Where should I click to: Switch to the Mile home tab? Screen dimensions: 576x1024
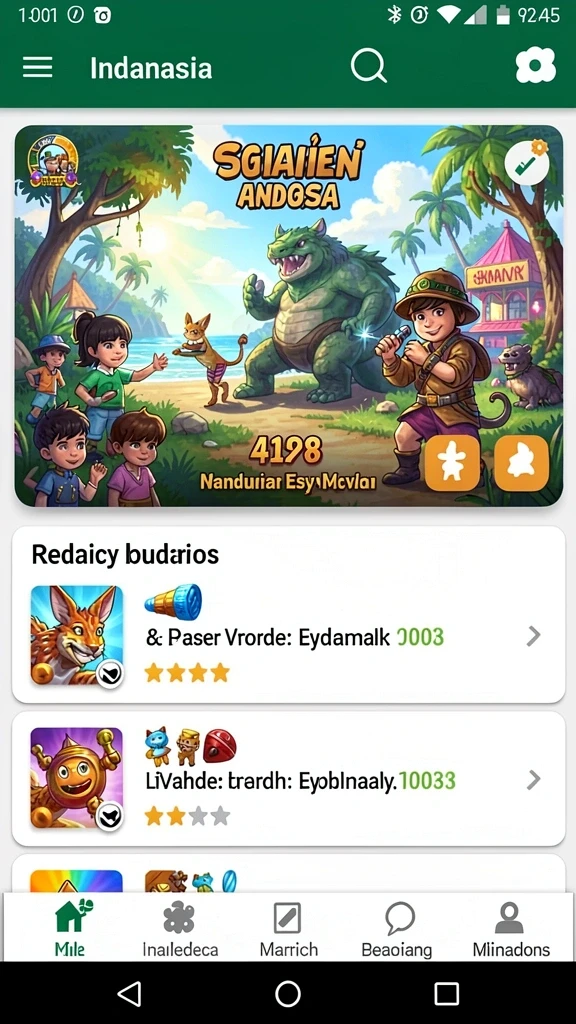coord(70,927)
